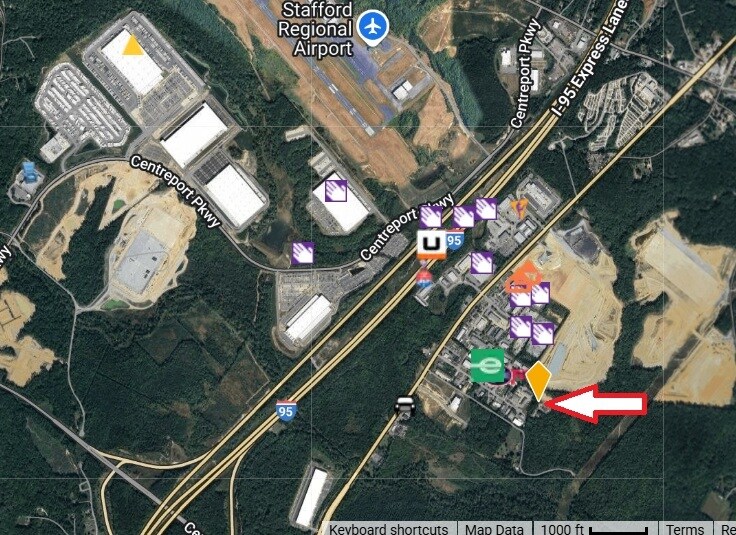View Map Data attribution

point(494,529)
